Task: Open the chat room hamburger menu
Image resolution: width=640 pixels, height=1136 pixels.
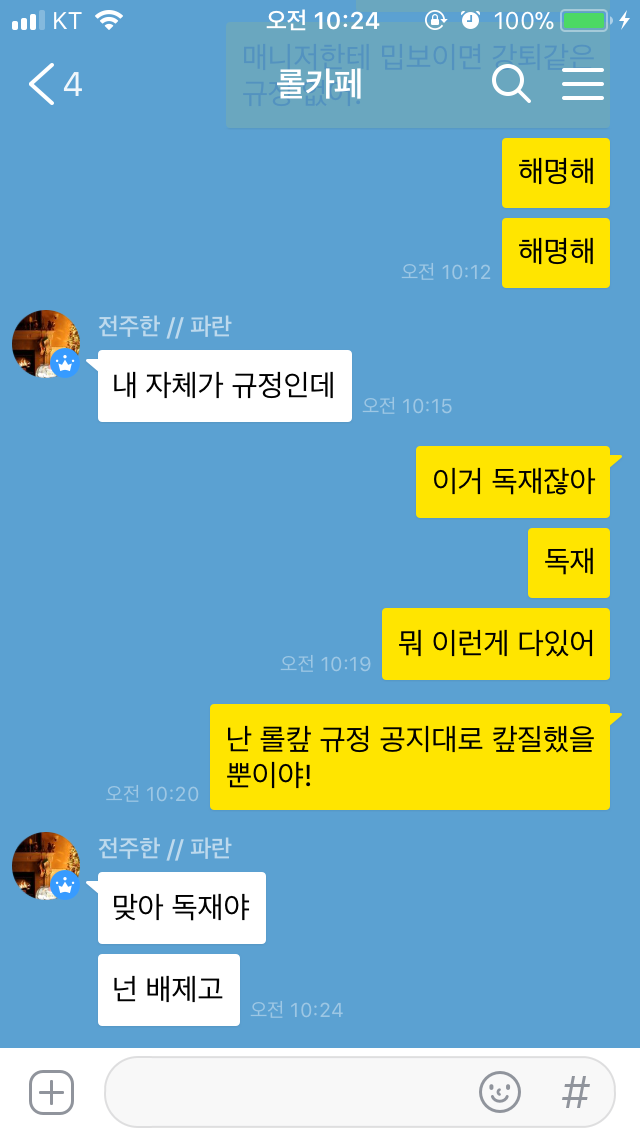Action: (x=583, y=85)
